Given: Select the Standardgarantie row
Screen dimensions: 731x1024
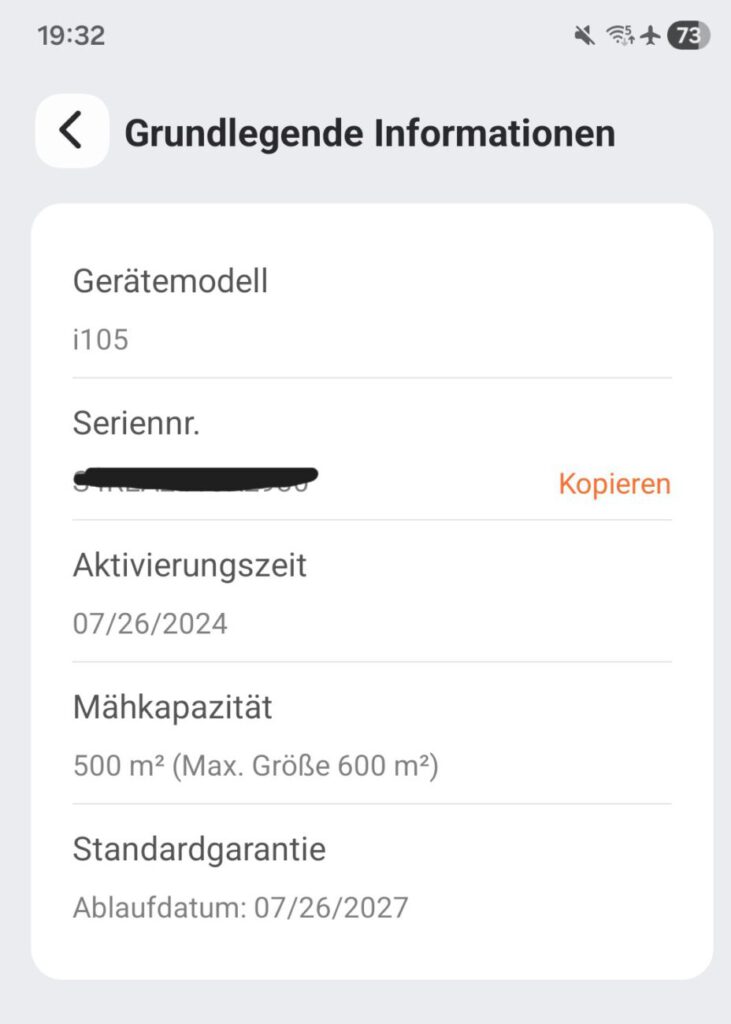Looking at the screenshot, I should (198, 850).
